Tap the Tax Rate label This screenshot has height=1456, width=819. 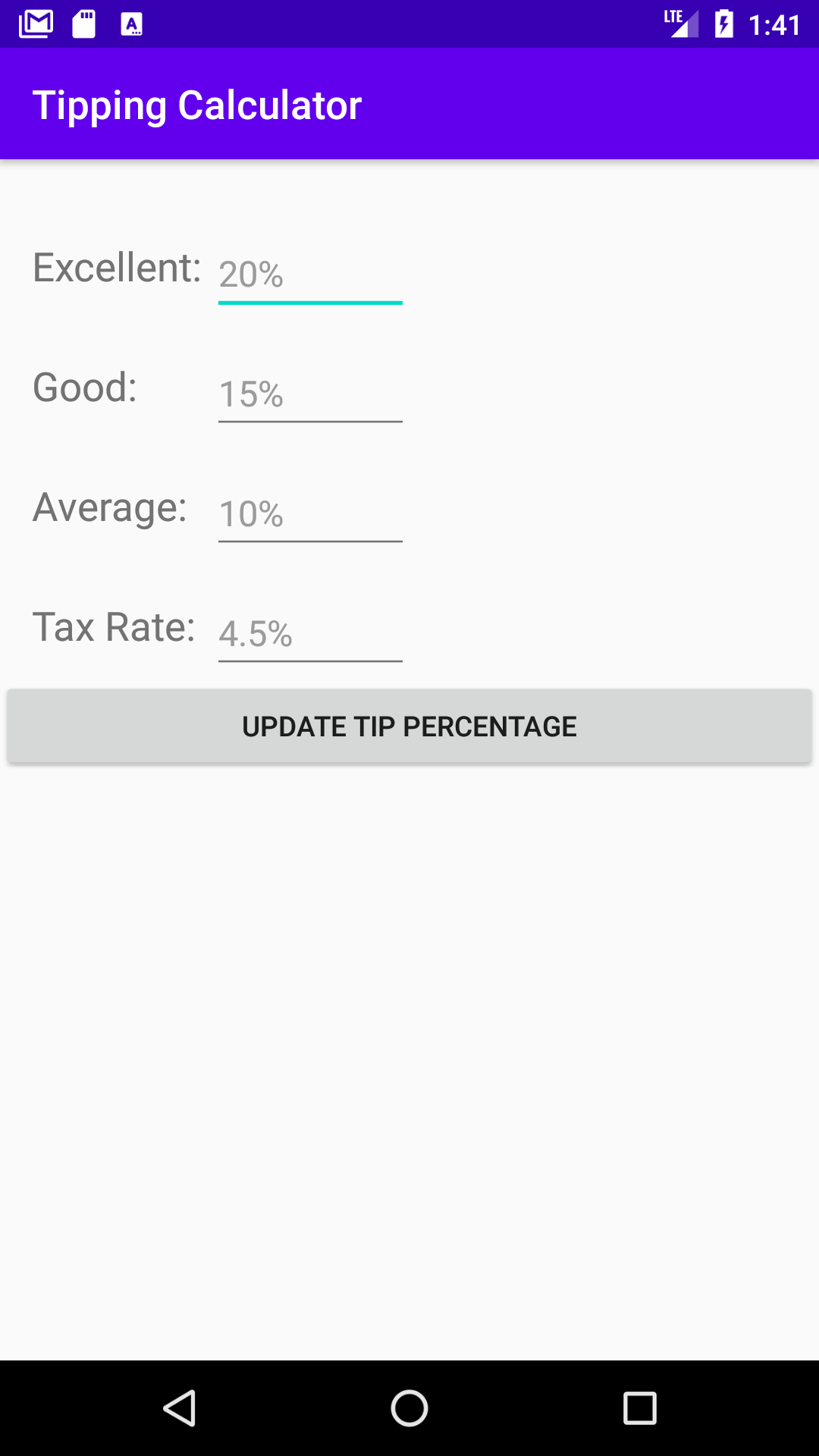click(115, 626)
